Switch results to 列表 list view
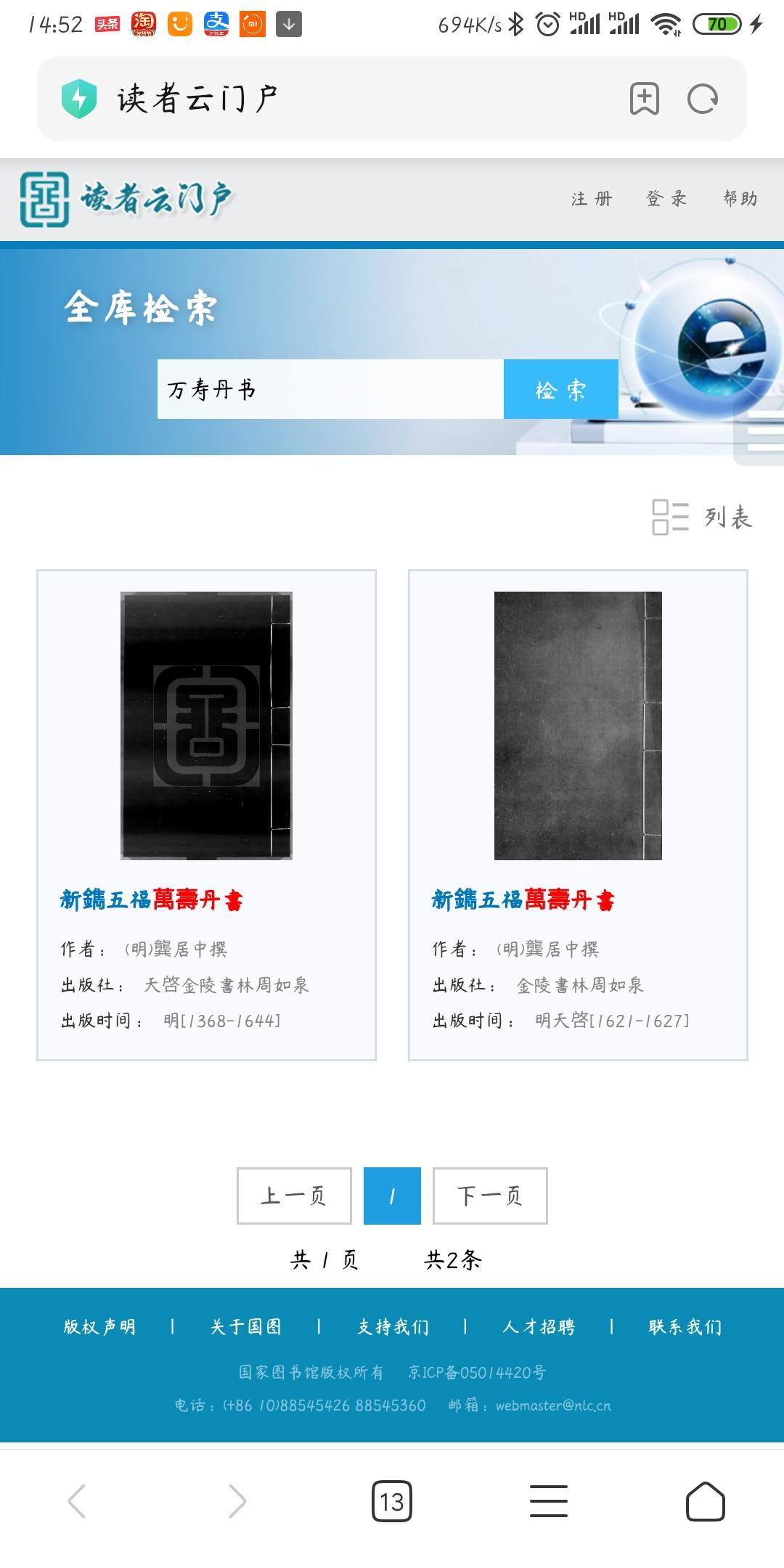The image size is (784, 1568). [702, 518]
